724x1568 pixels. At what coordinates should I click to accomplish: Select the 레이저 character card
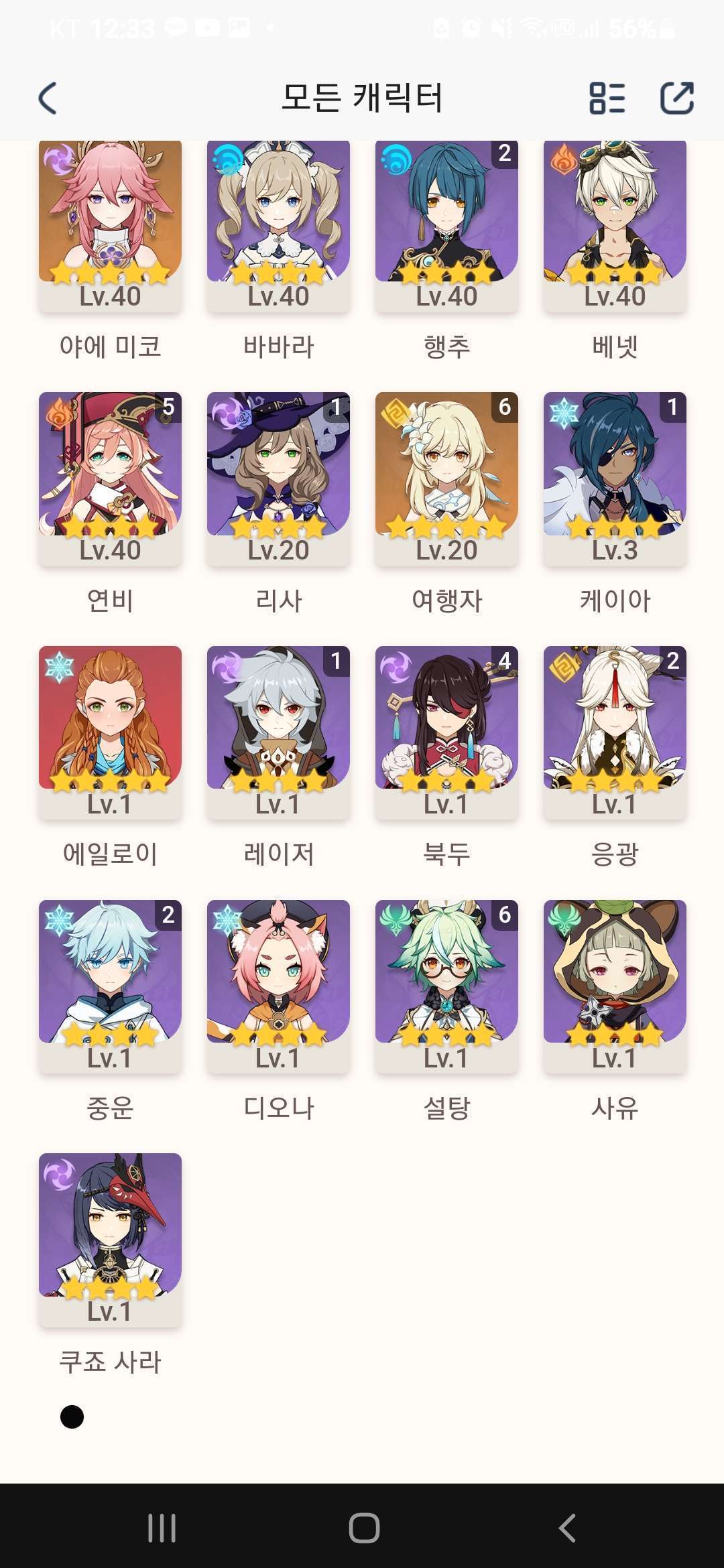278,730
